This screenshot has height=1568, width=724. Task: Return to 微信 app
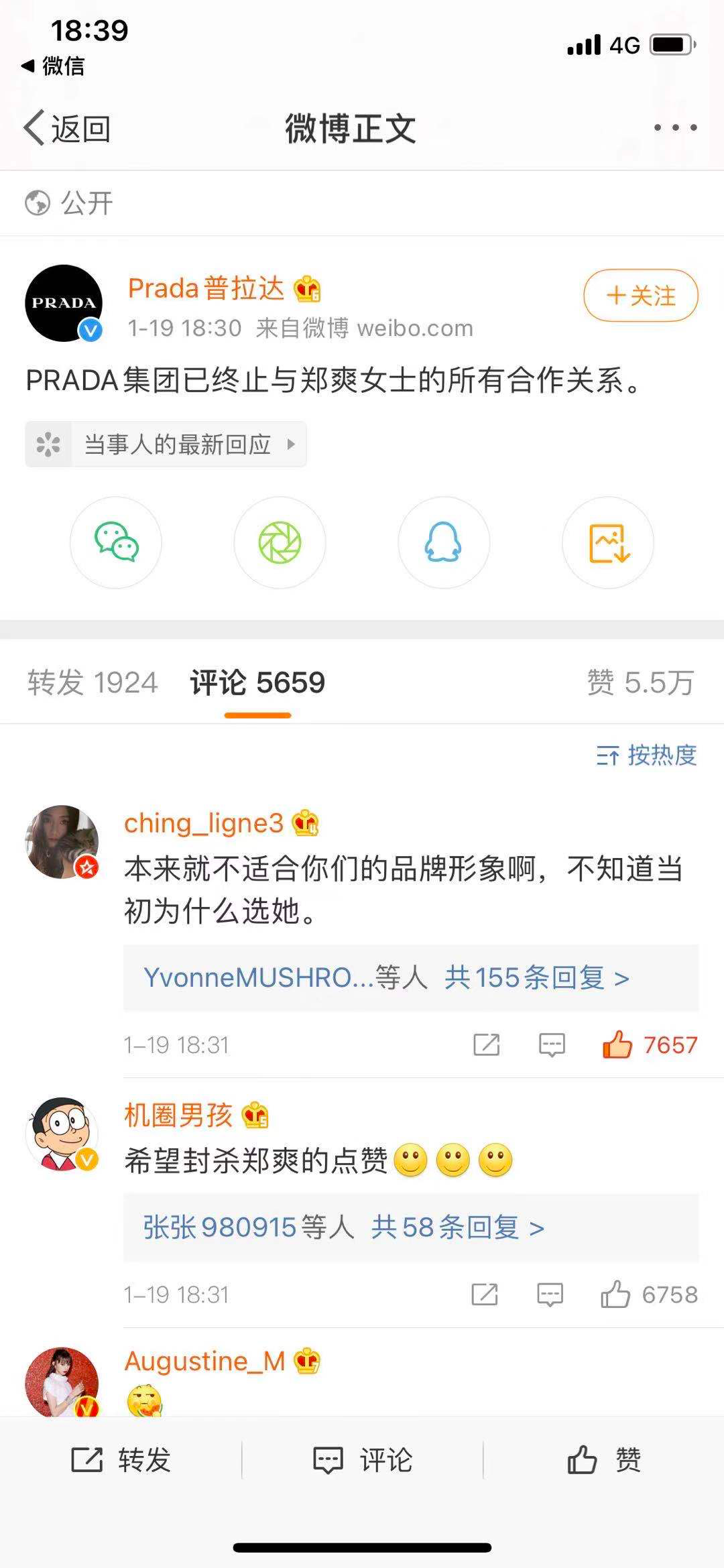click(x=54, y=66)
